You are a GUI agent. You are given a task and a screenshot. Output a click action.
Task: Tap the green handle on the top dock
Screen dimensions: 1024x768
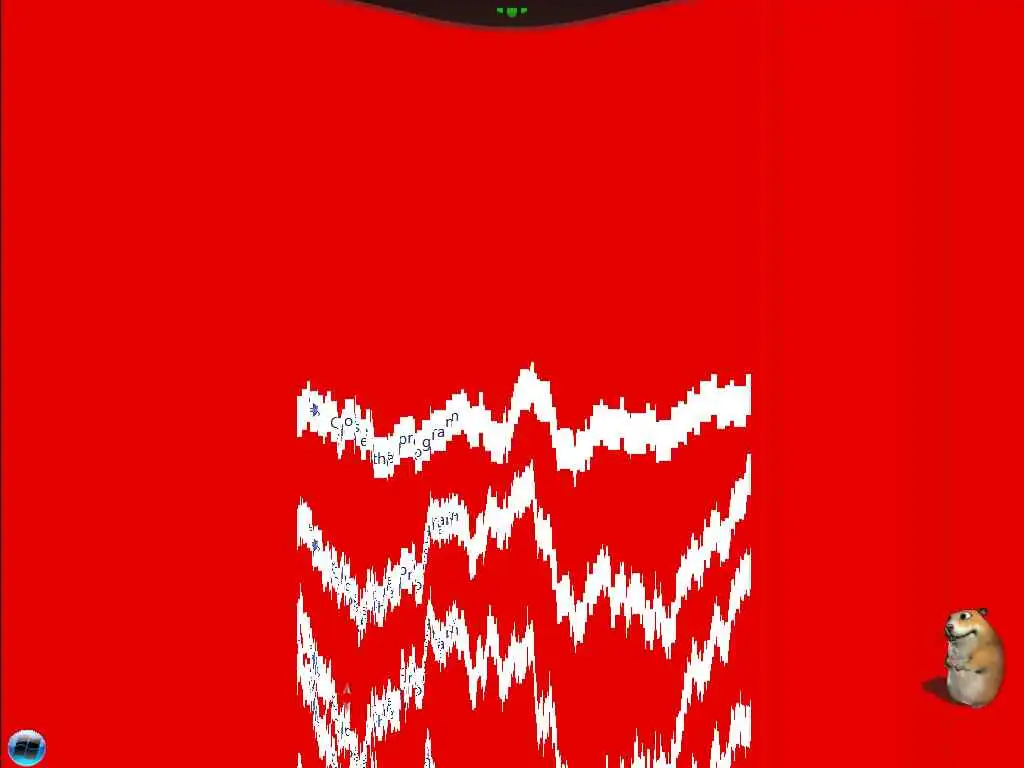[511, 12]
